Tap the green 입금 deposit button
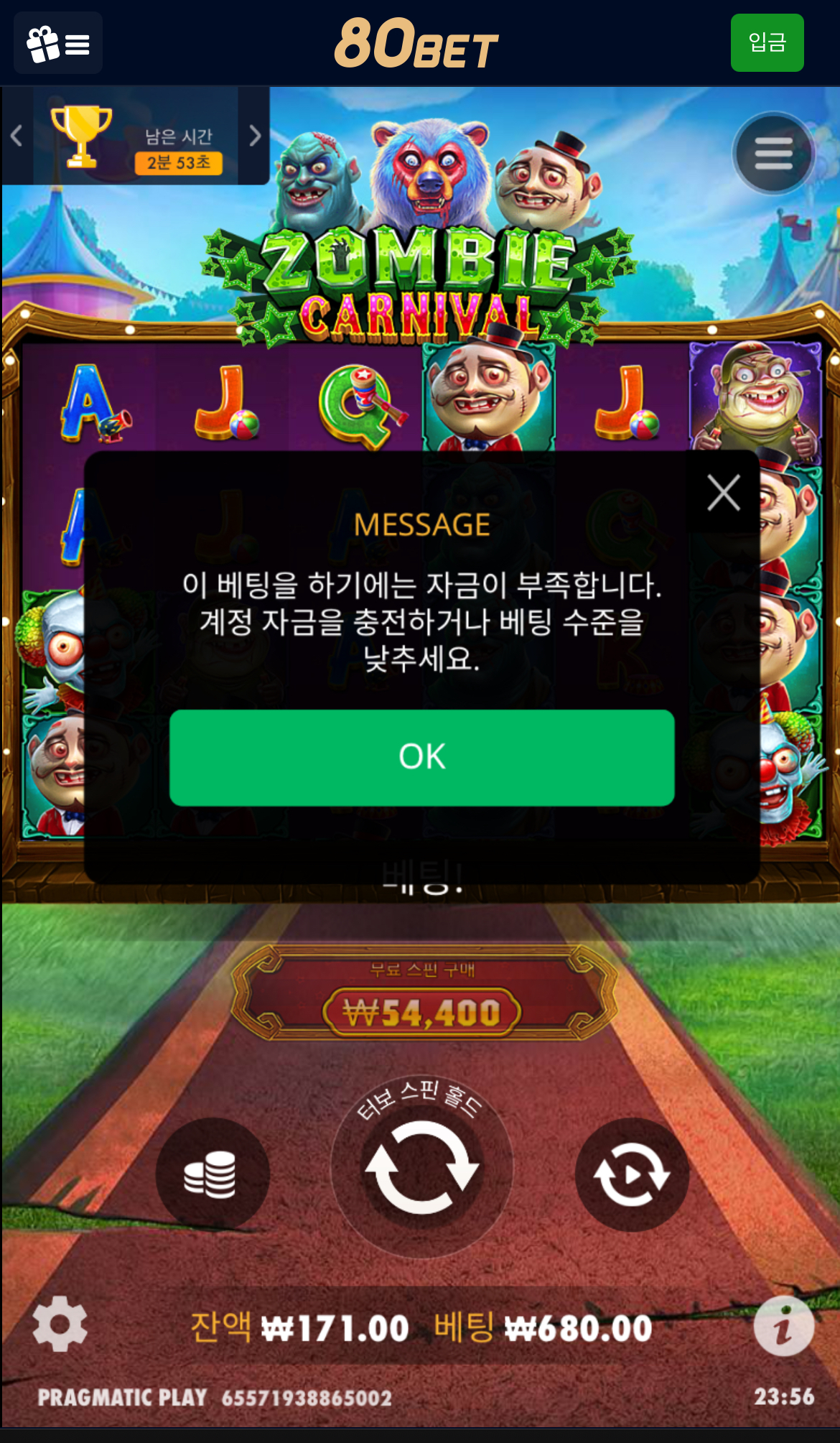Image resolution: width=840 pixels, height=1443 pixels. 766,42
